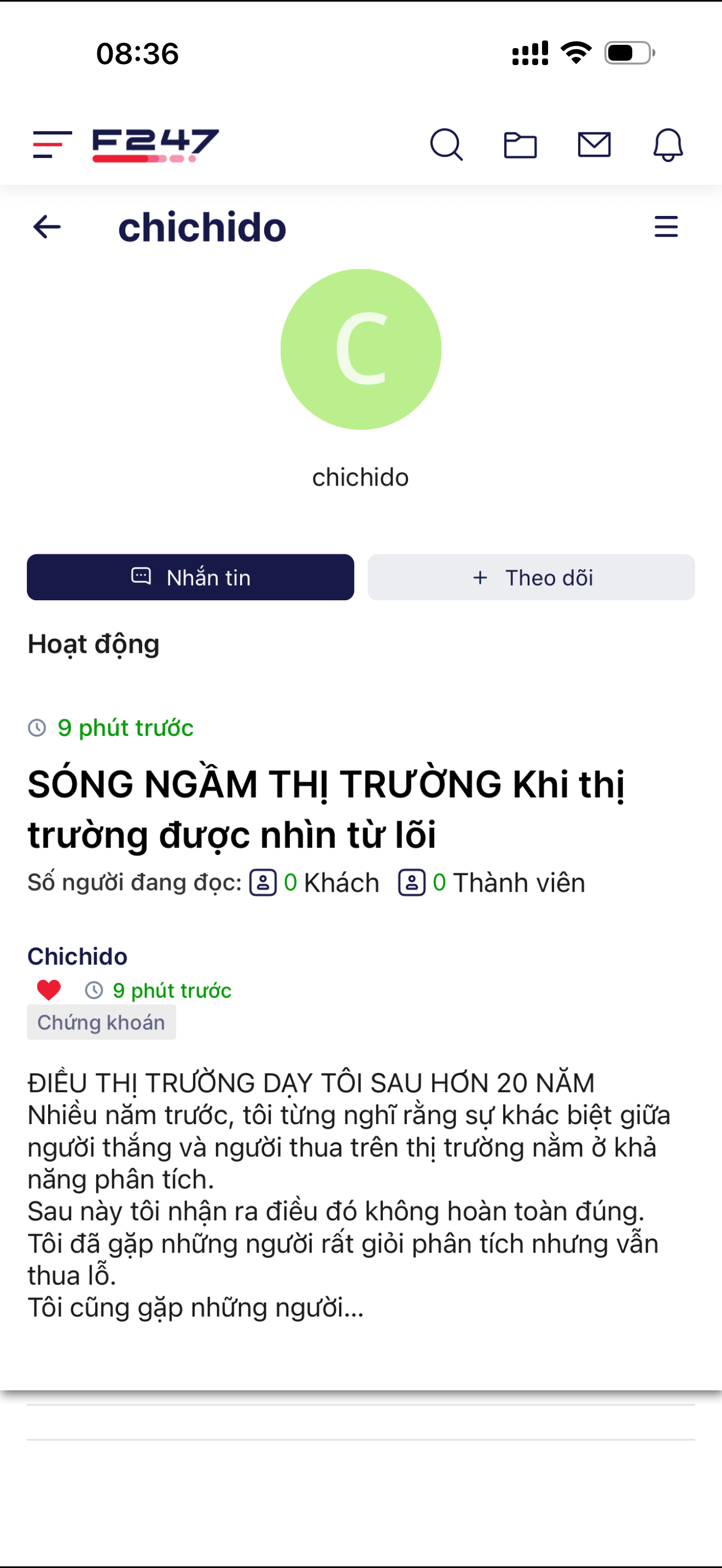722x1568 pixels.
Task: Open the drawer menu beside the F247 logo
Action: 53,145
